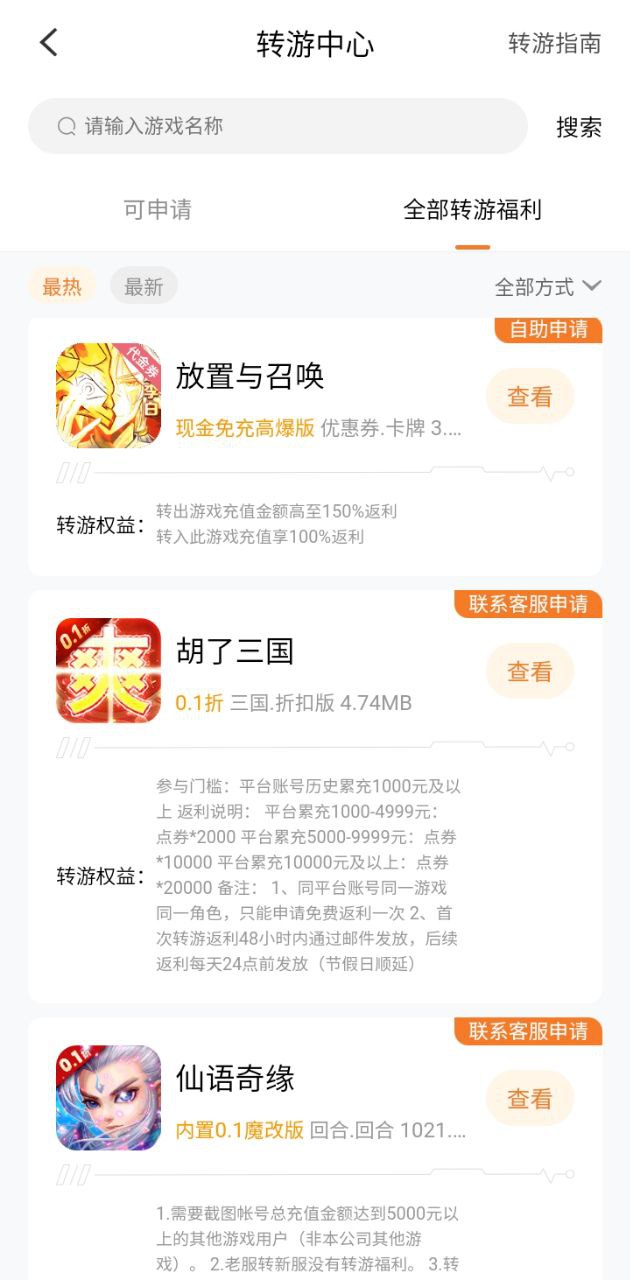Open the 胡了三国 game icon
Viewport: 630px width, 1280px height.
[x=108, y=671]
